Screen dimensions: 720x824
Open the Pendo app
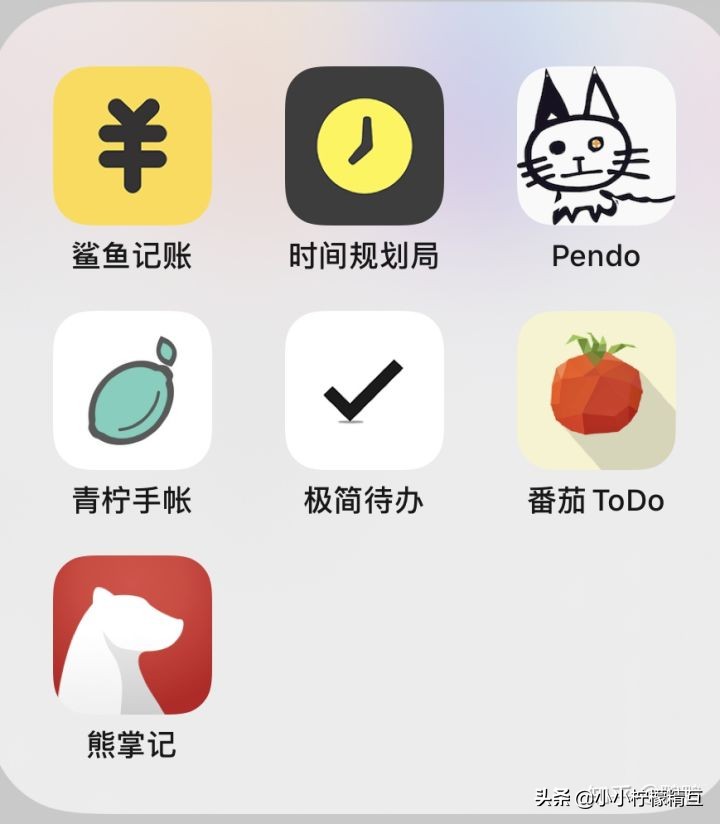596,146
